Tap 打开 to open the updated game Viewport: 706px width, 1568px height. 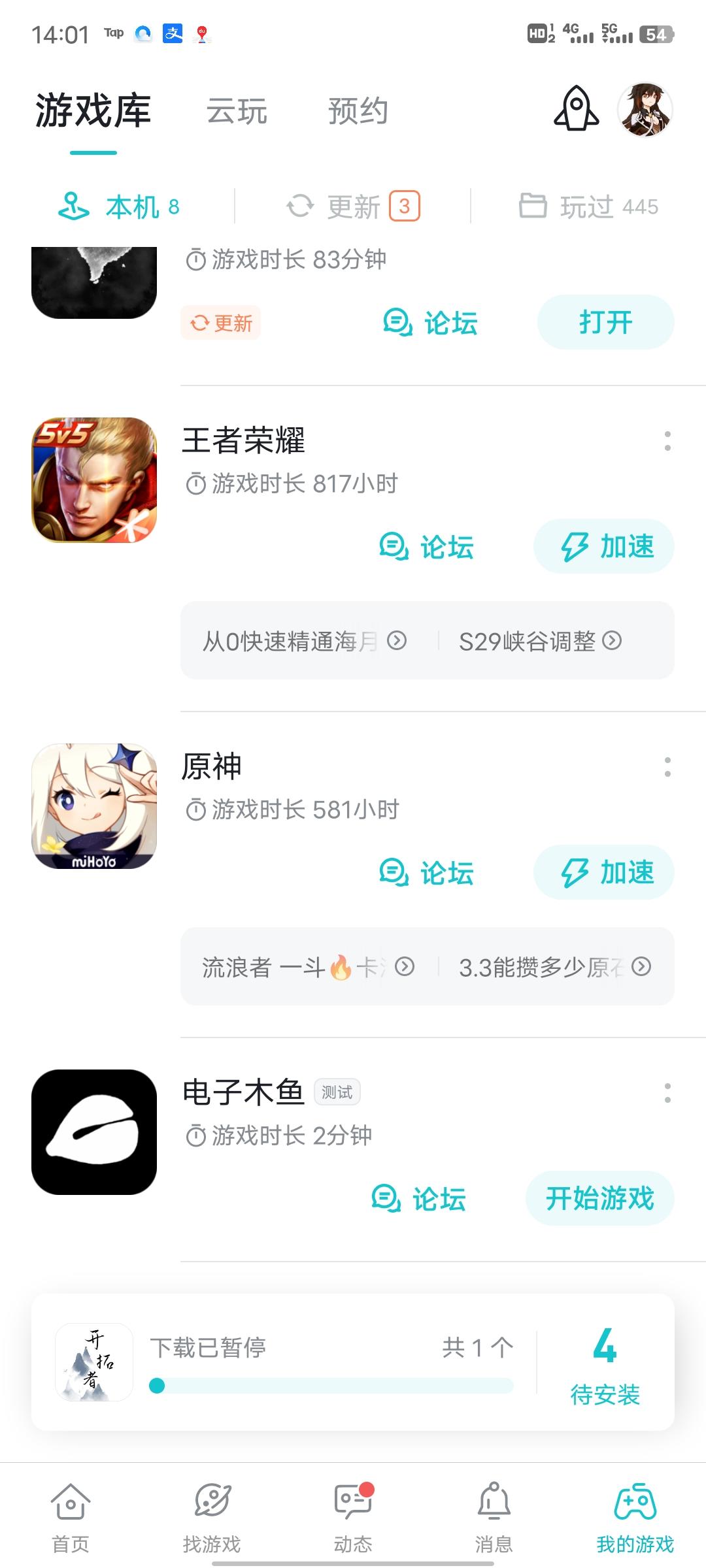point(605,321)
